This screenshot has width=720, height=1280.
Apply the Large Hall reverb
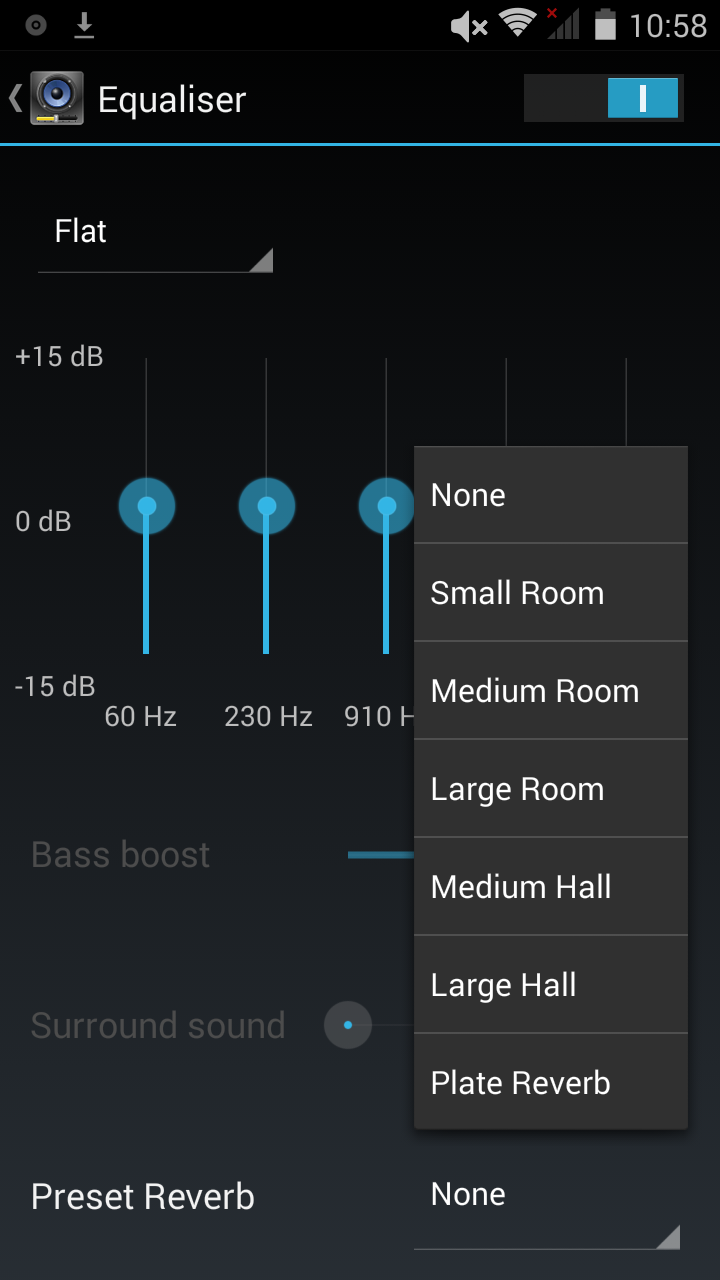pyautogui.click(x=550, y=985)
